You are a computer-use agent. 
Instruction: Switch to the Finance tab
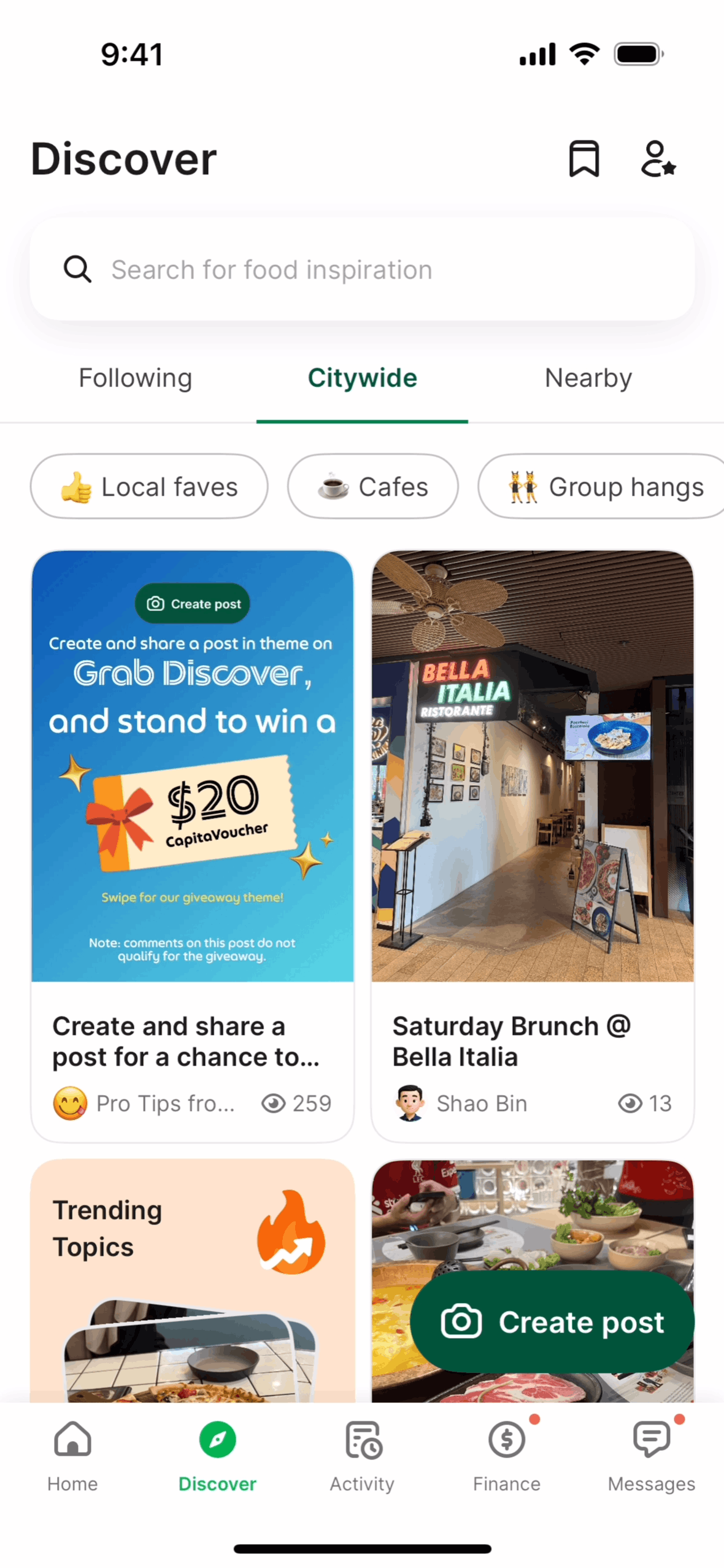click(507, 1455)
